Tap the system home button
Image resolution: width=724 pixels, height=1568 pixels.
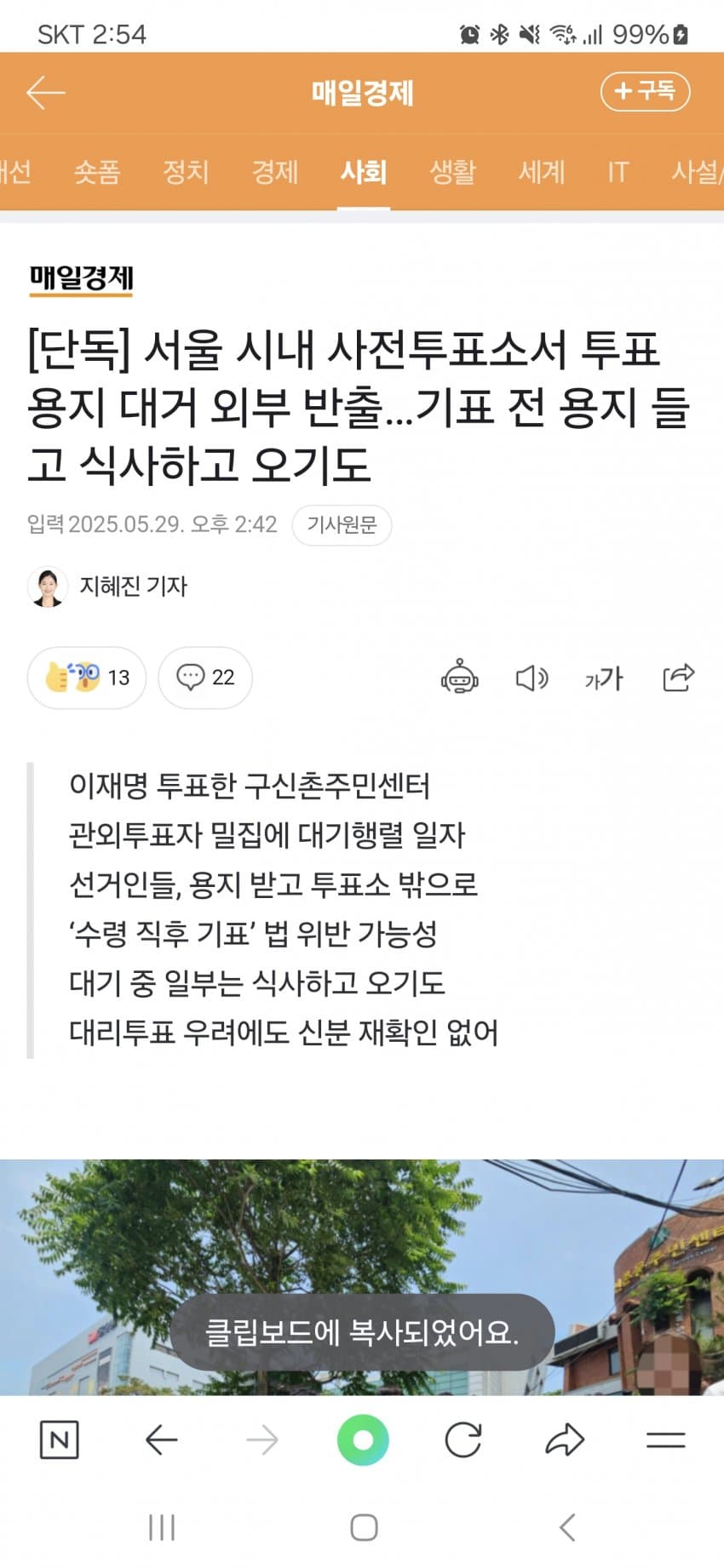point(364,1527)
